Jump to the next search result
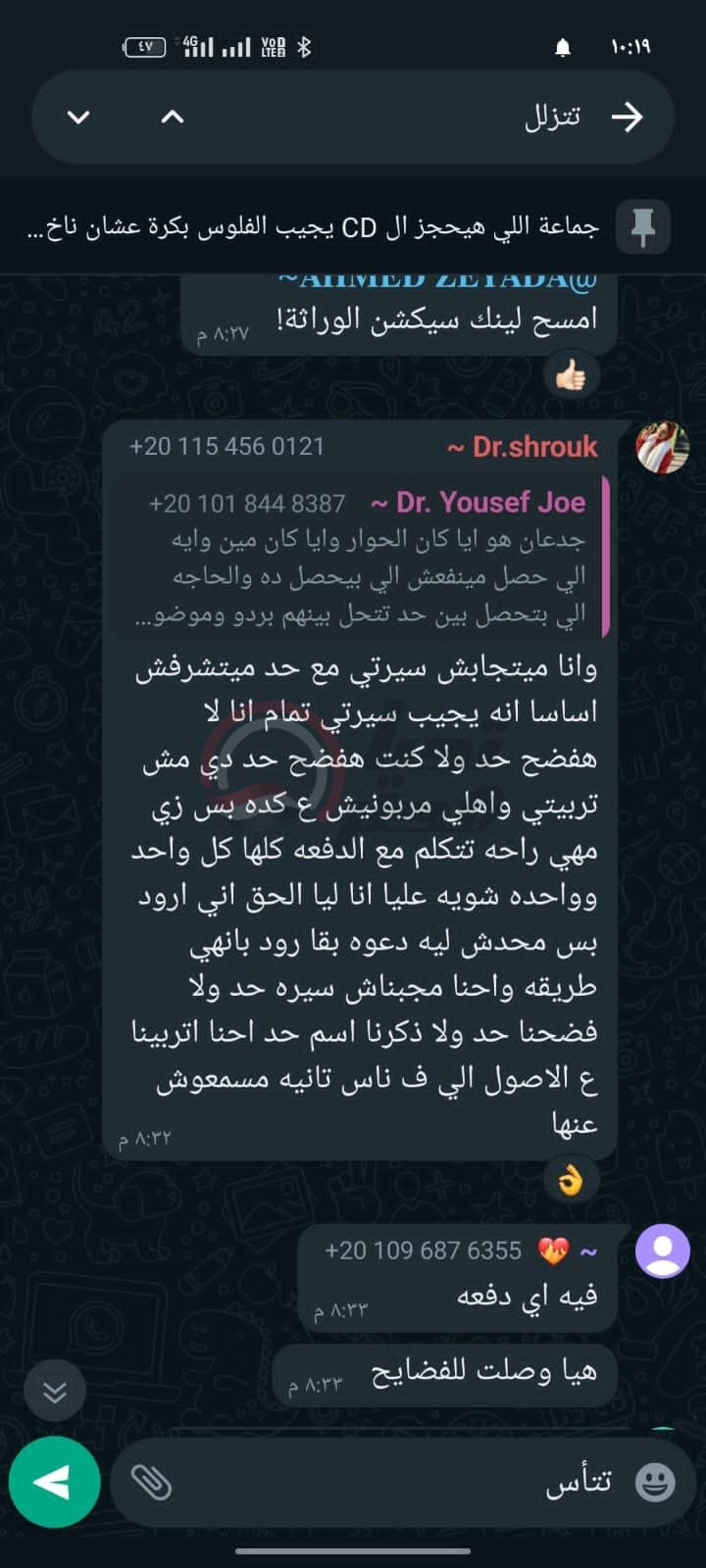This screenshot has height=1568, width=706. pyautogui.click(x=78, y=118)
